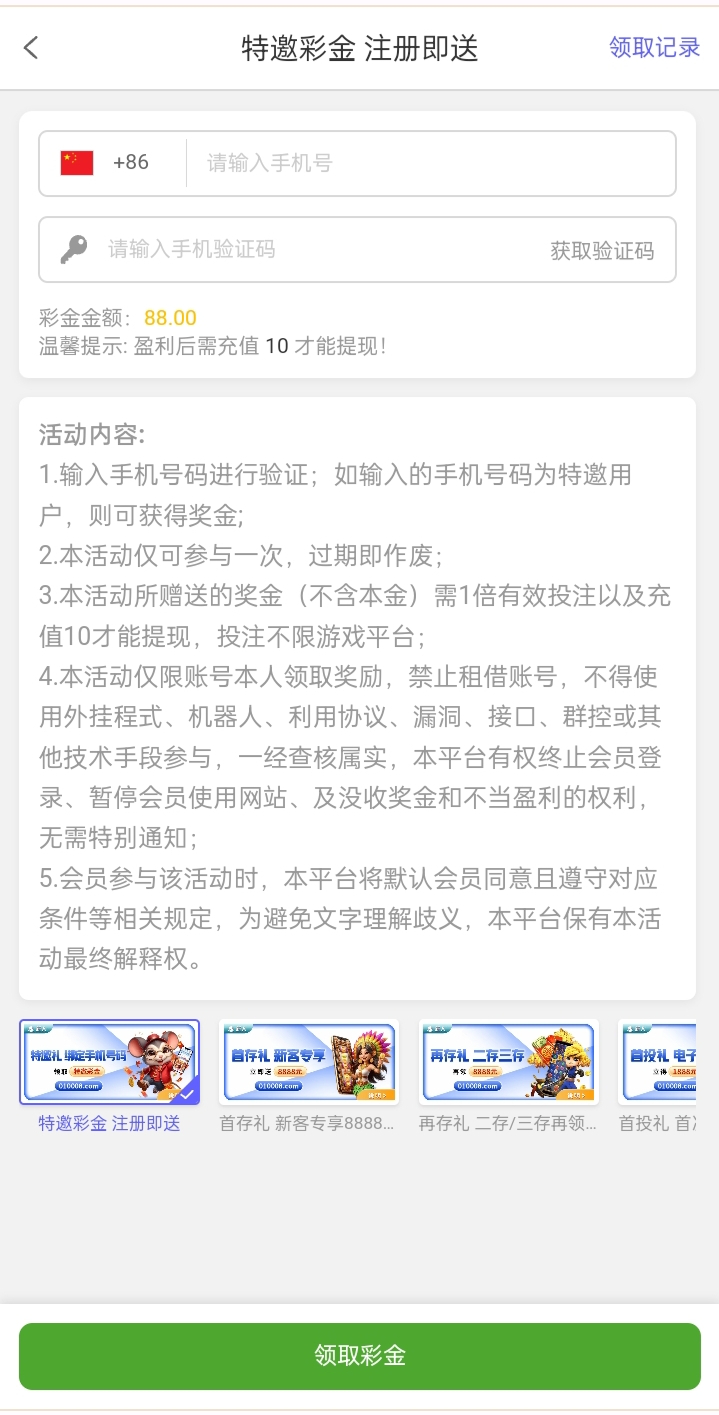Viewport: 719px width, 1415px height.
Task: Select the 特邀彩金 注册即送 promotion card
Action: (110, 1062)
